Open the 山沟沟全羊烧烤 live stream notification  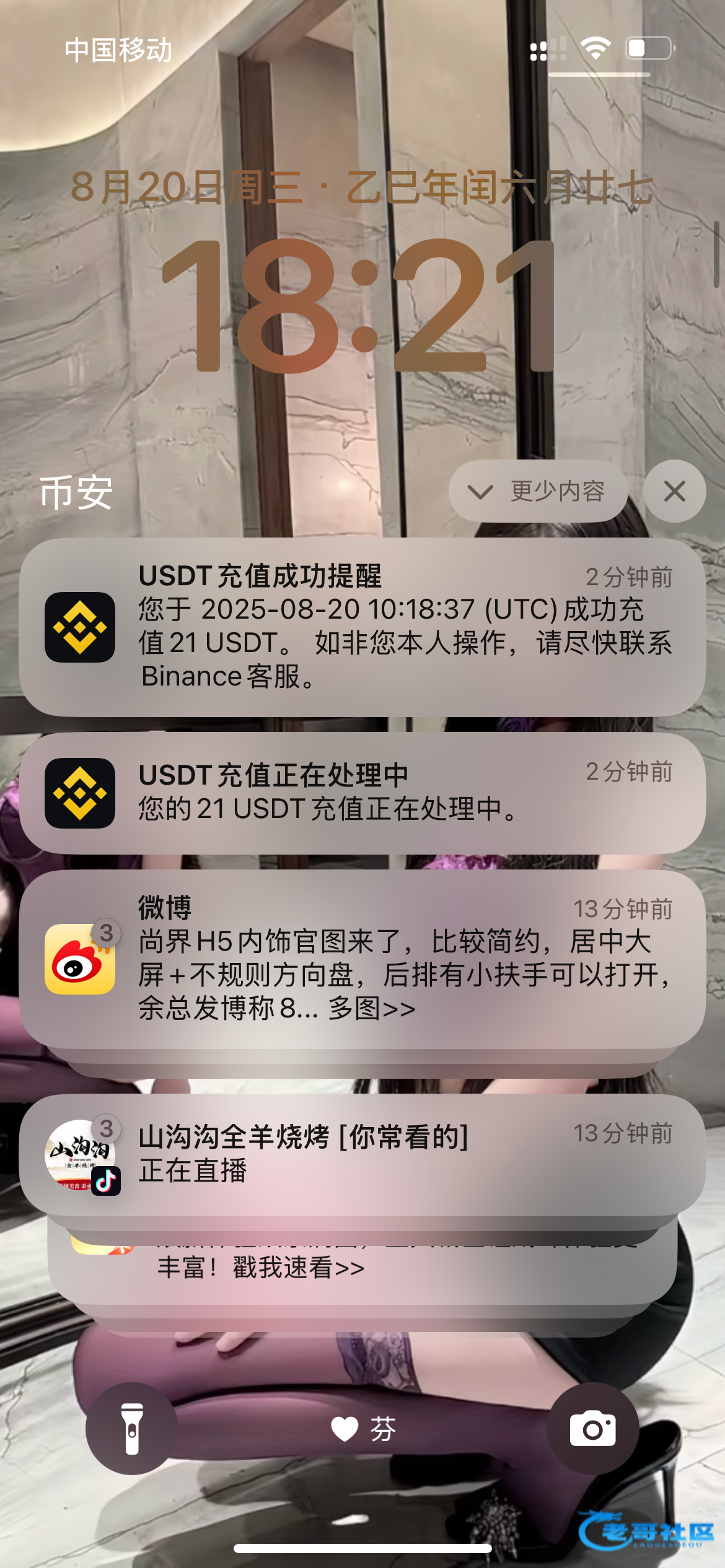pyautogui.click(x=362, y=1154)
